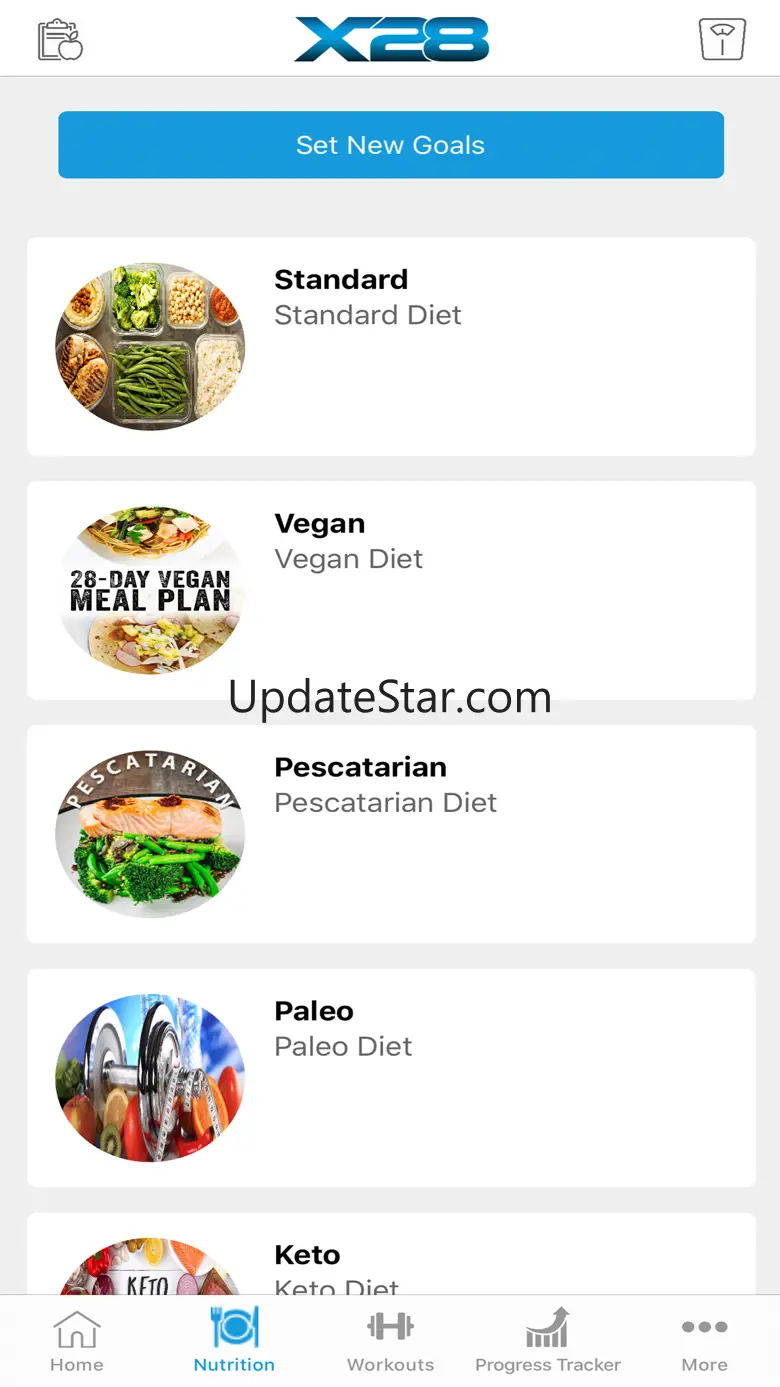Open the weight scale icon

pos(721,40)
